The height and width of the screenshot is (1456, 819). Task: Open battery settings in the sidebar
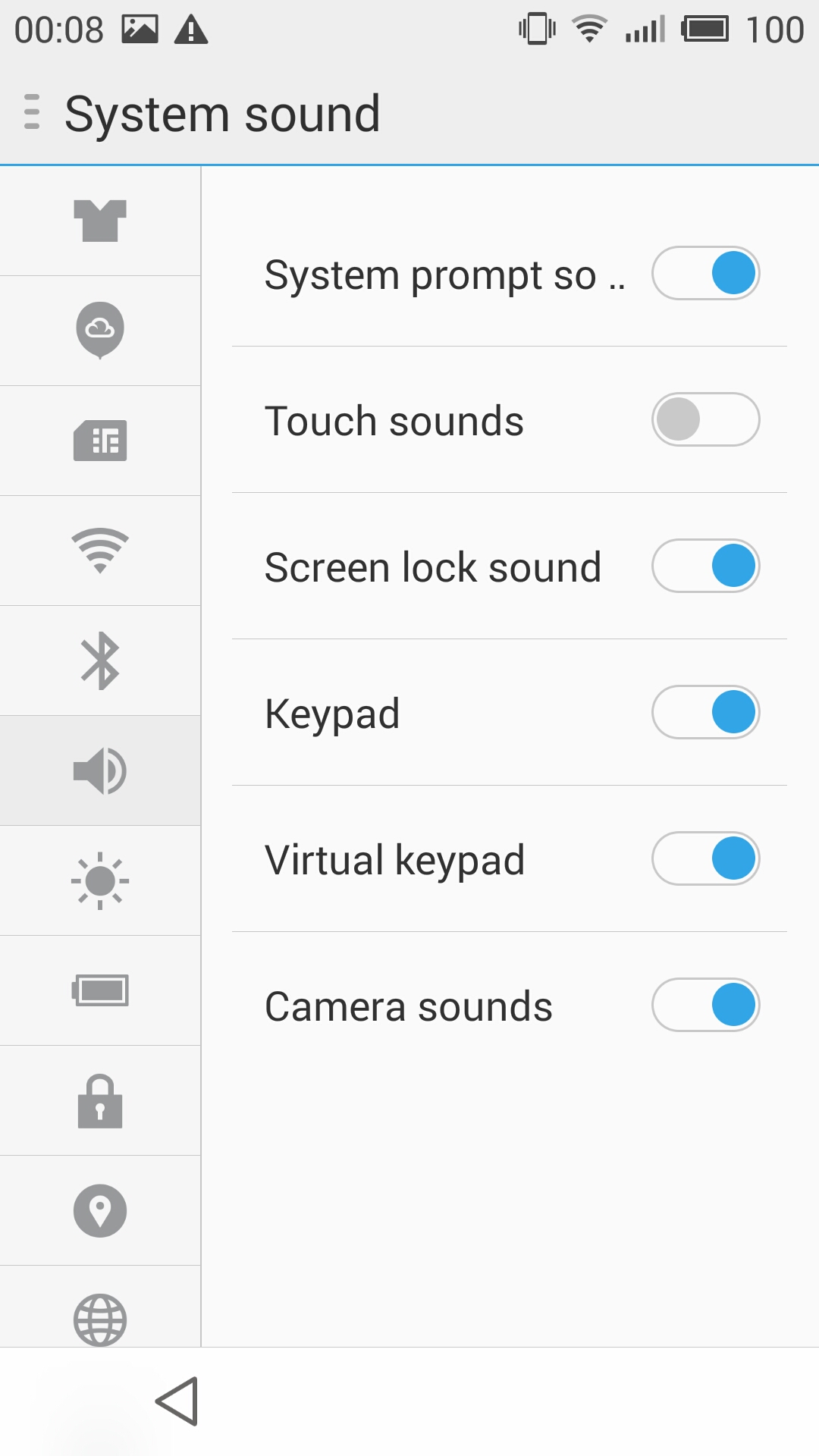click(x=100, y=990)
